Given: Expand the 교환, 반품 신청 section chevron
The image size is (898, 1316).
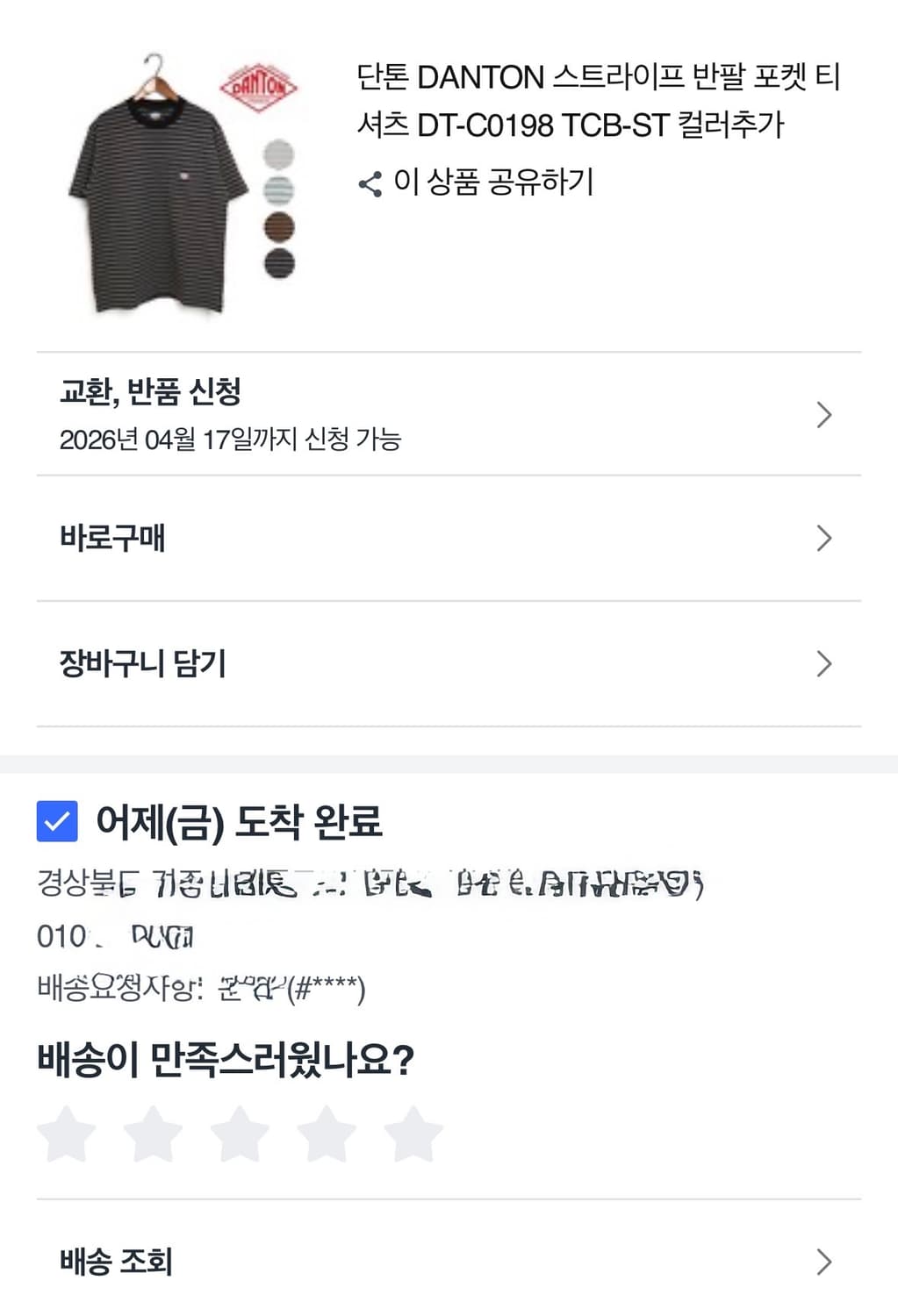Looking at the screenshot, I should click(x=823, y=416).
